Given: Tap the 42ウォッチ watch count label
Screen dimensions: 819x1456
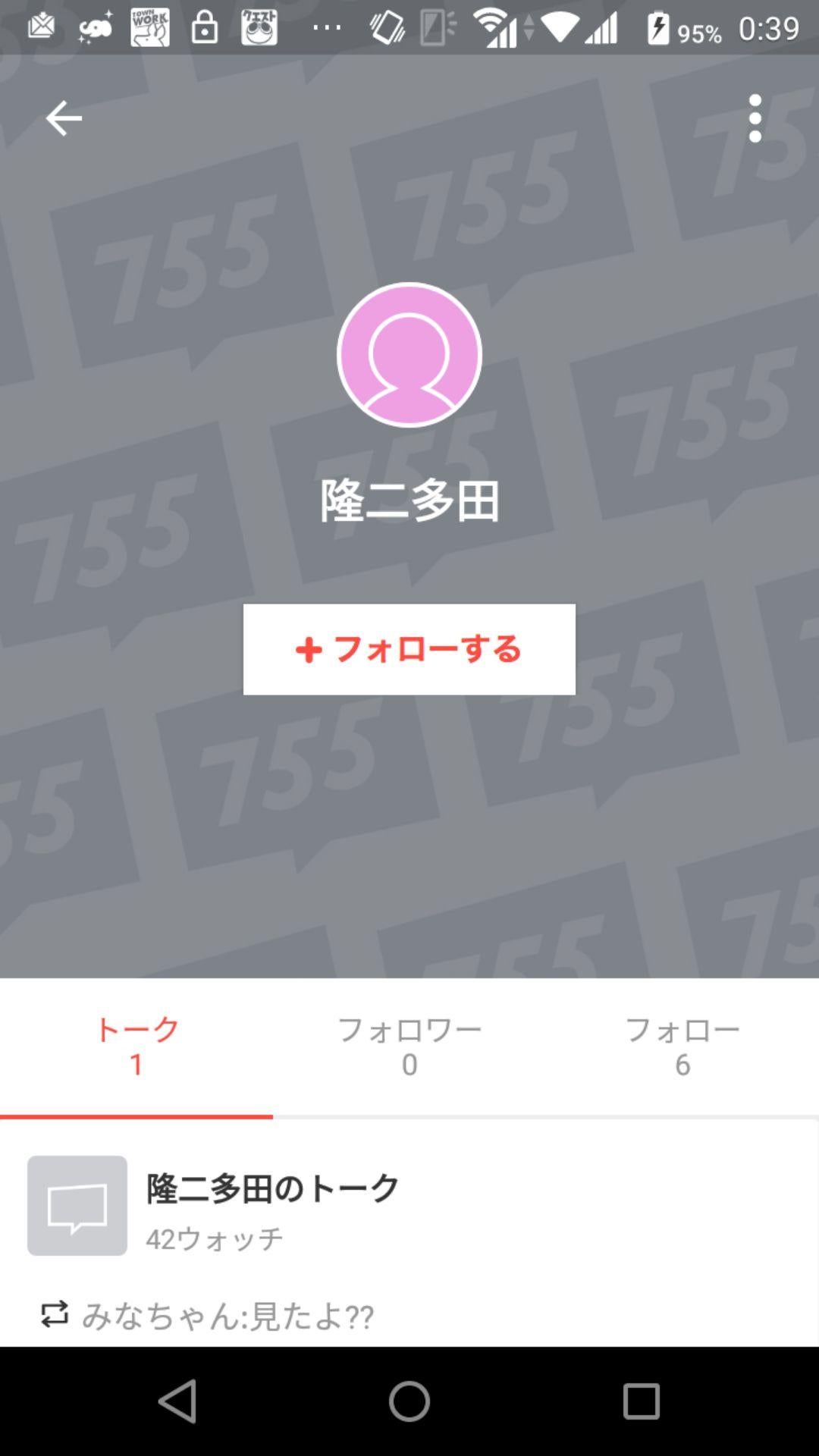Looking at the screenshot, I should point(214,1238).
